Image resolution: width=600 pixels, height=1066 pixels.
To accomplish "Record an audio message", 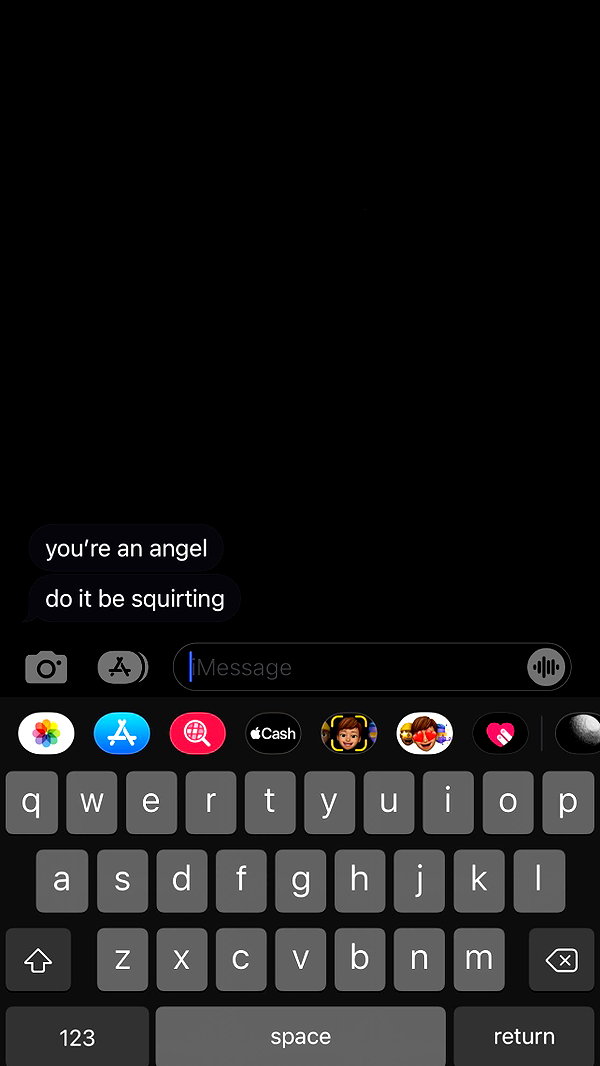I will pos(546,667).
